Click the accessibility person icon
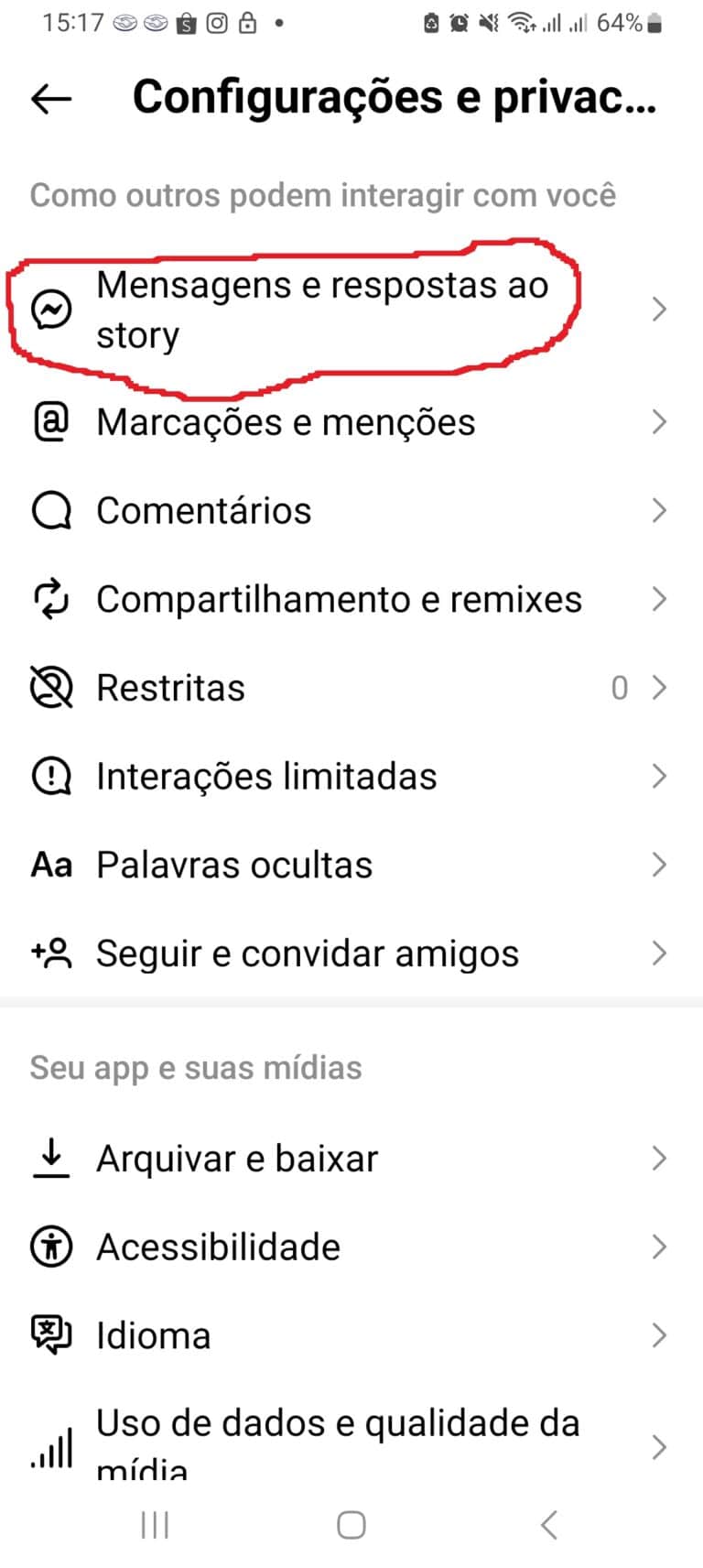Image resolution: width=703 pixels, height=1568 pixels. tap(52, 1246)
